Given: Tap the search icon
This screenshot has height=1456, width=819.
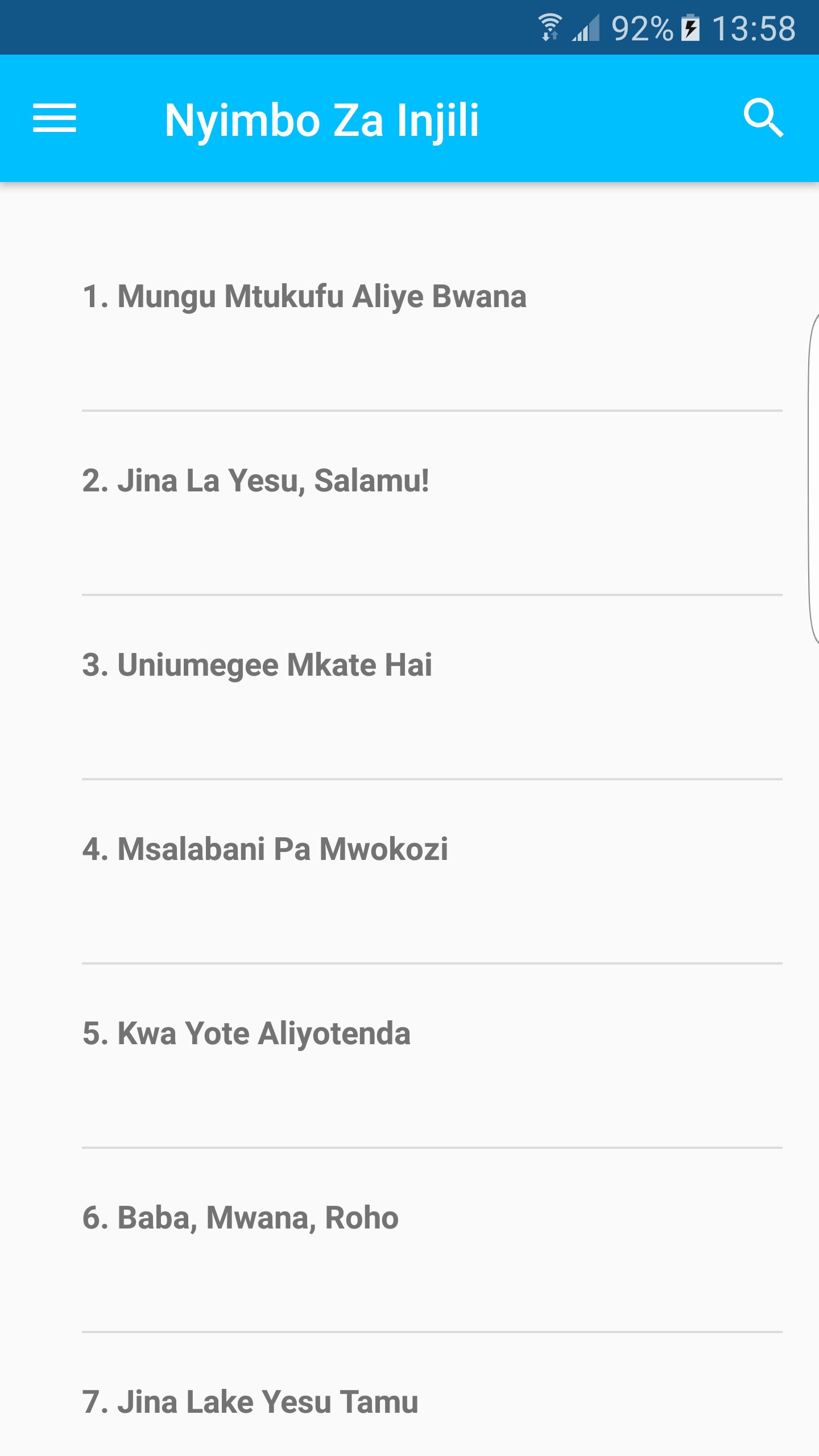Looking at the screenshot, I should (764, 119).
